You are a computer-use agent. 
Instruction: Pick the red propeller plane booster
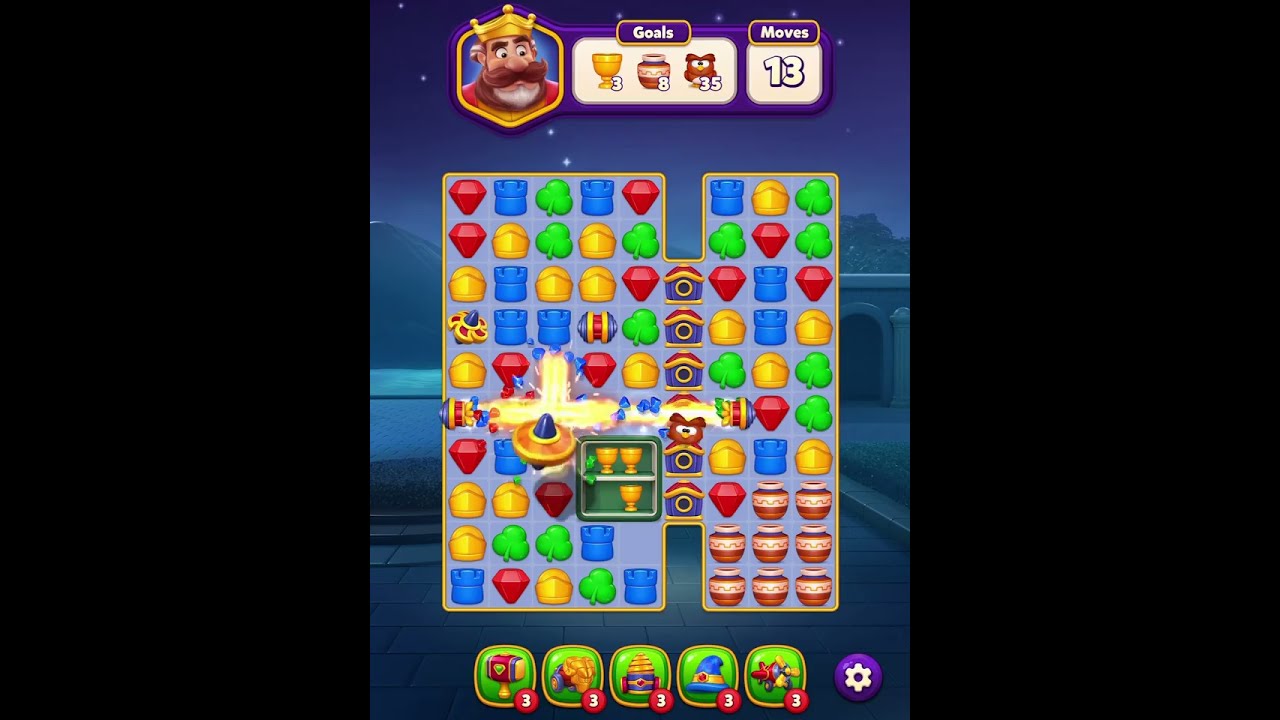click(x=774, y=676)
